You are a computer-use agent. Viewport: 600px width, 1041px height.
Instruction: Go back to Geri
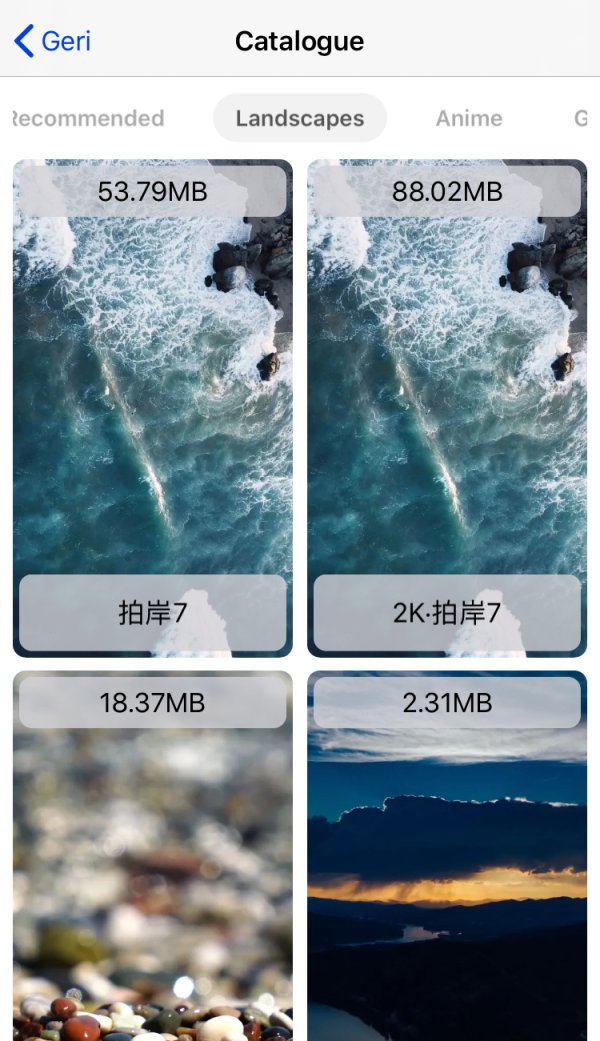53,41
